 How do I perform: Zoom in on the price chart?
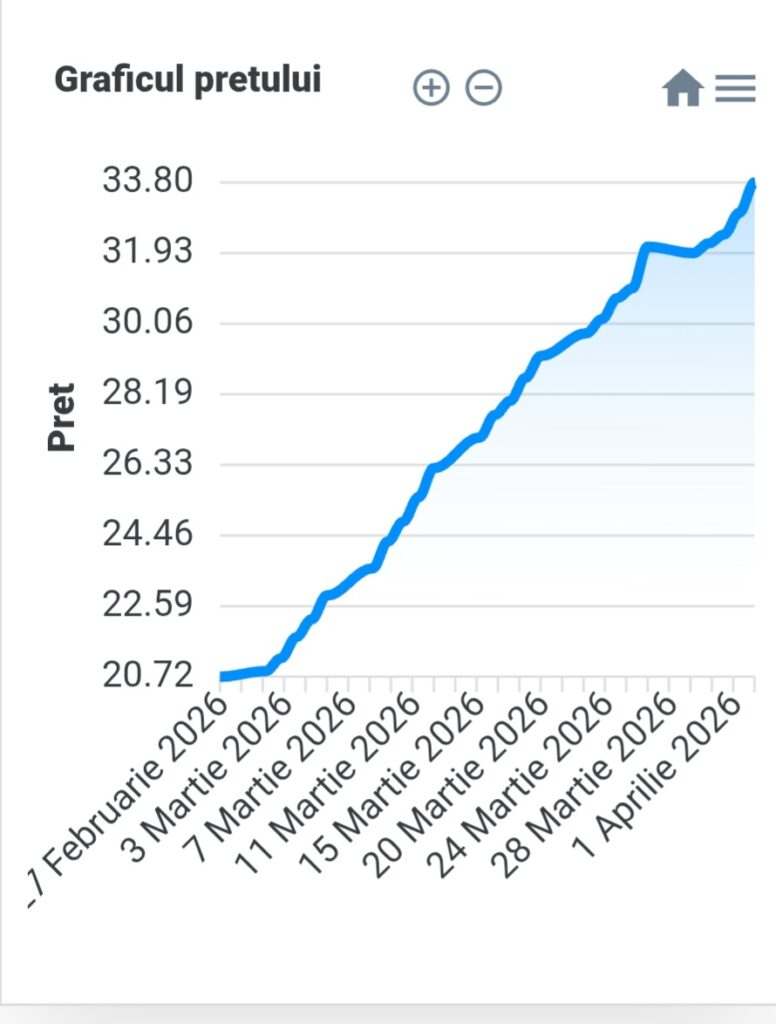tap(431, 88)
